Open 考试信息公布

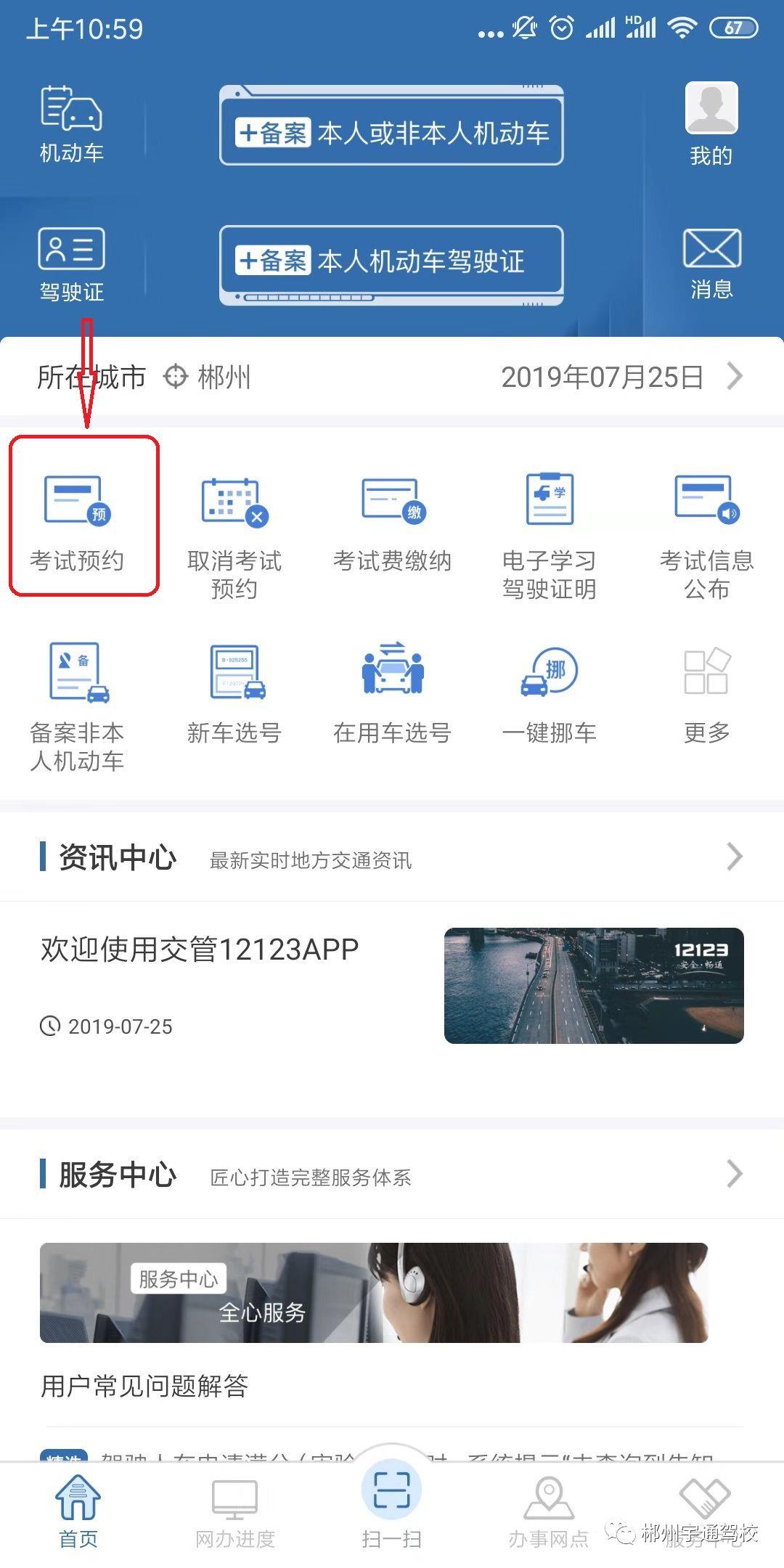706,537
